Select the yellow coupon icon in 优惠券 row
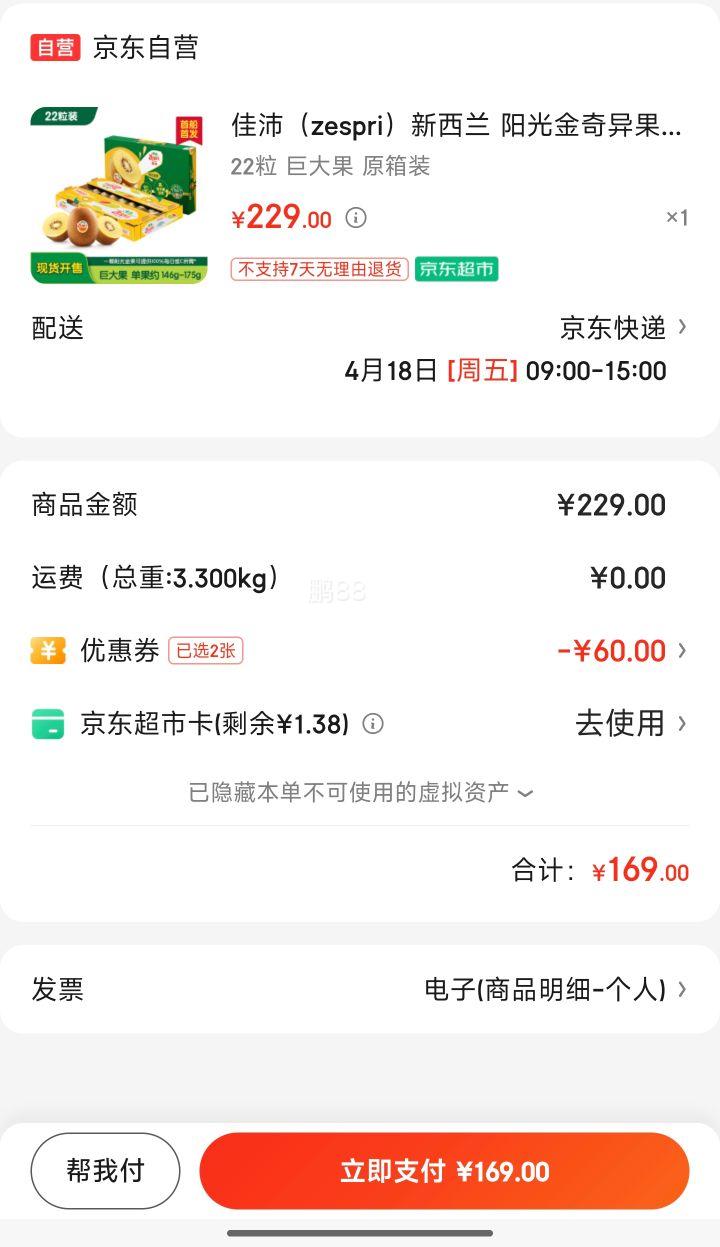 pyautogui.click(x=44, y=650)
